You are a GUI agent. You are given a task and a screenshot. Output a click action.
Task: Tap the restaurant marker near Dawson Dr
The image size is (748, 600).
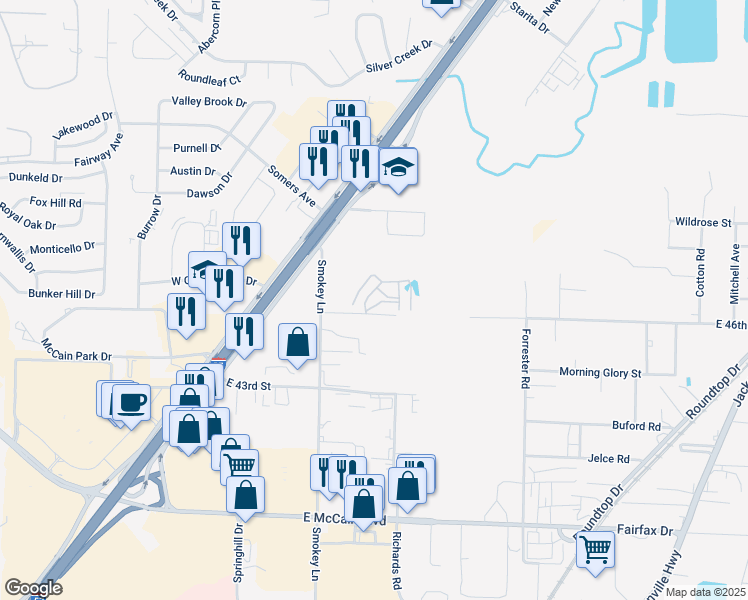tap(319, 162)
